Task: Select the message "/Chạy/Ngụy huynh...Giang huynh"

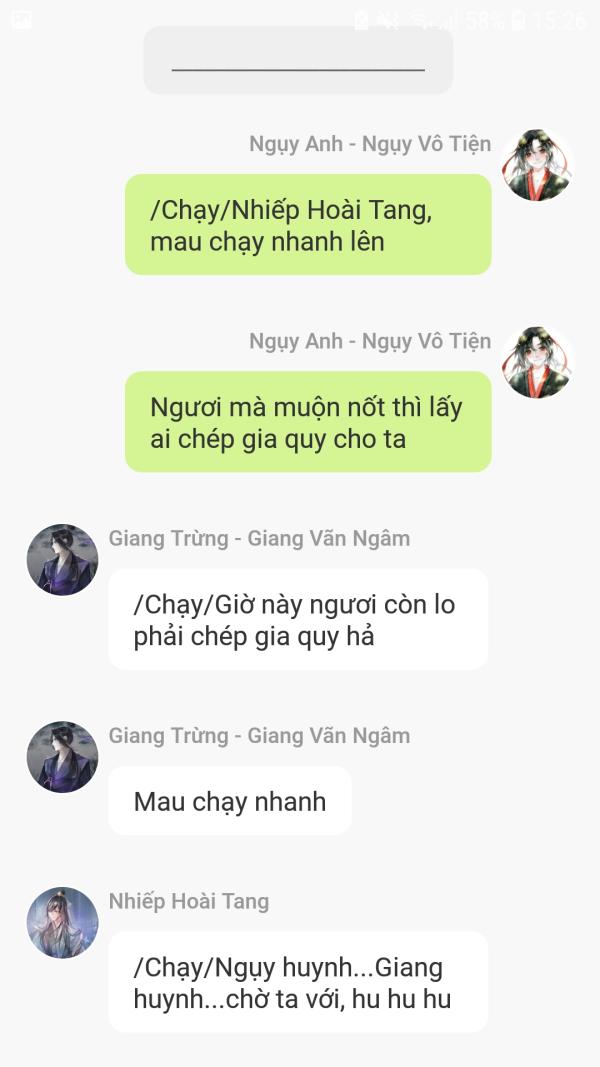Action: pyautogui.click(x=298, y=983)
